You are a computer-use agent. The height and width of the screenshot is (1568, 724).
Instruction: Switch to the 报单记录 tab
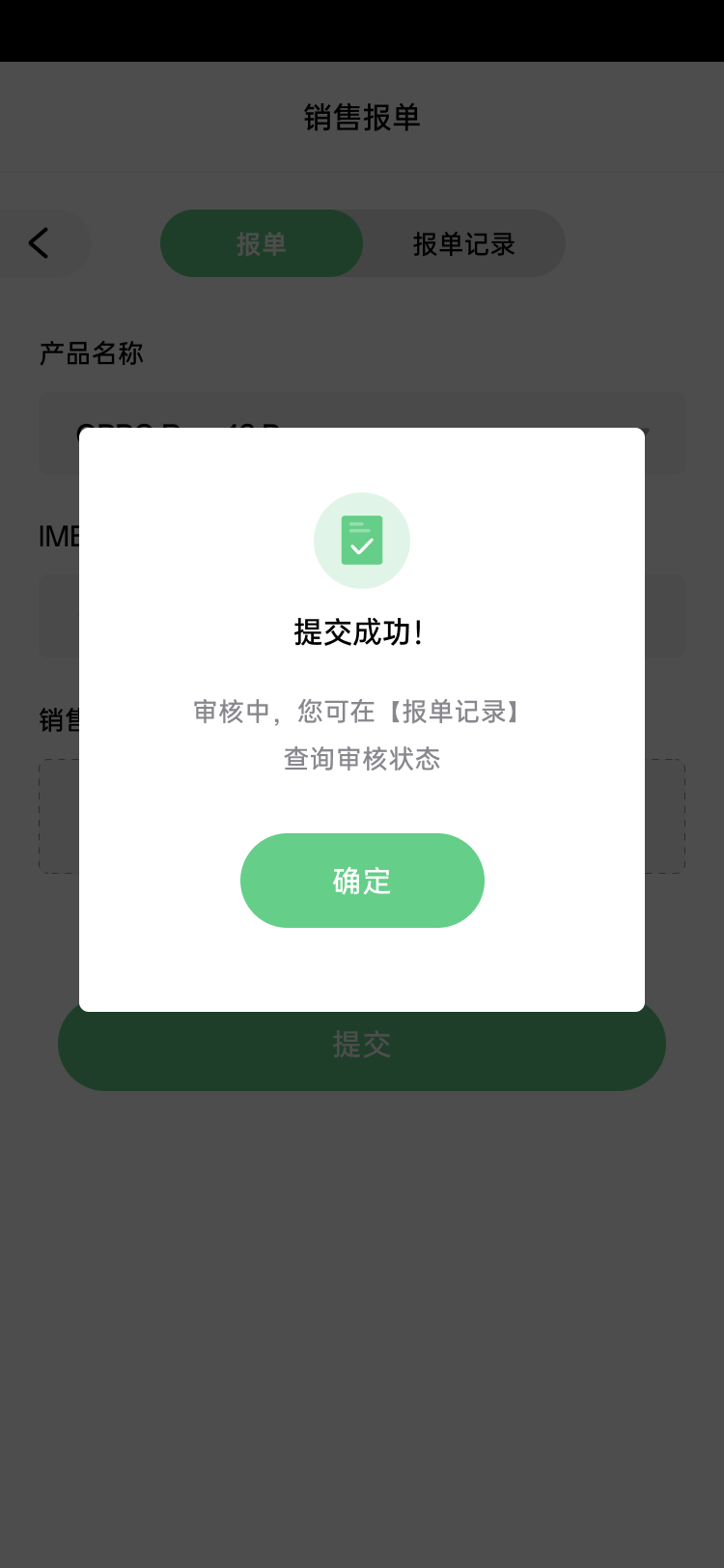pyautogui.click(x=464, y=244)
